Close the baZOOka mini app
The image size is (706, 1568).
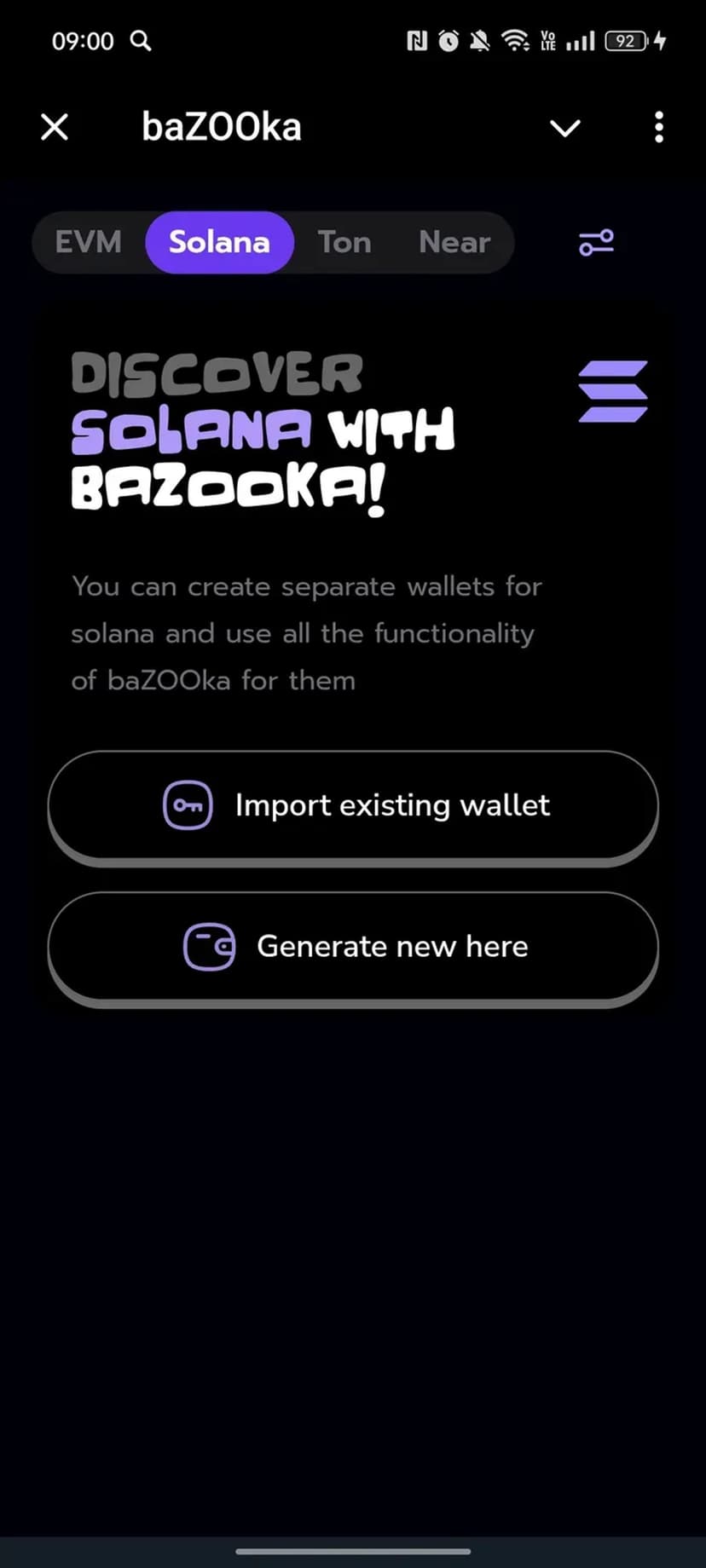(x=55, y=128)
